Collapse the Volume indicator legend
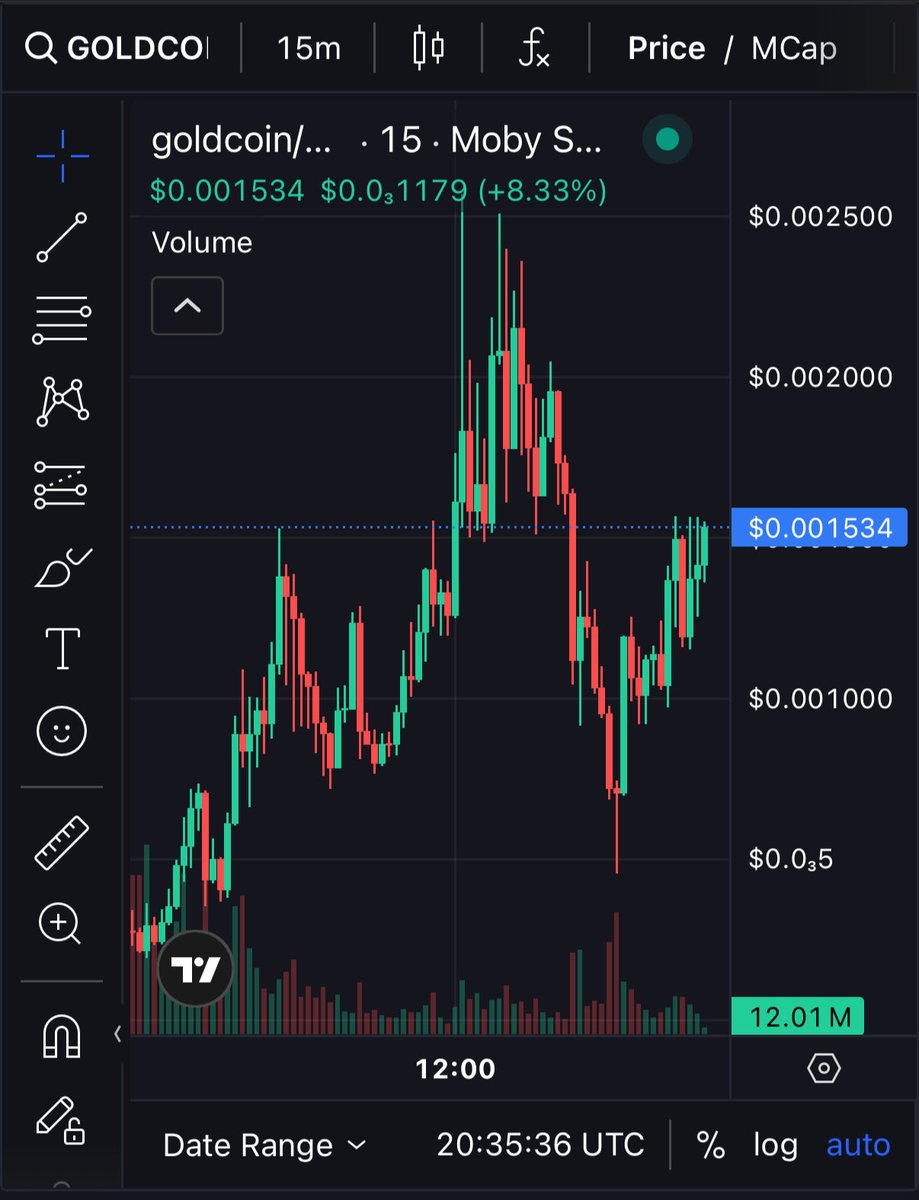This screenshot has width=919, height=1200. click(x=187, y=306)
